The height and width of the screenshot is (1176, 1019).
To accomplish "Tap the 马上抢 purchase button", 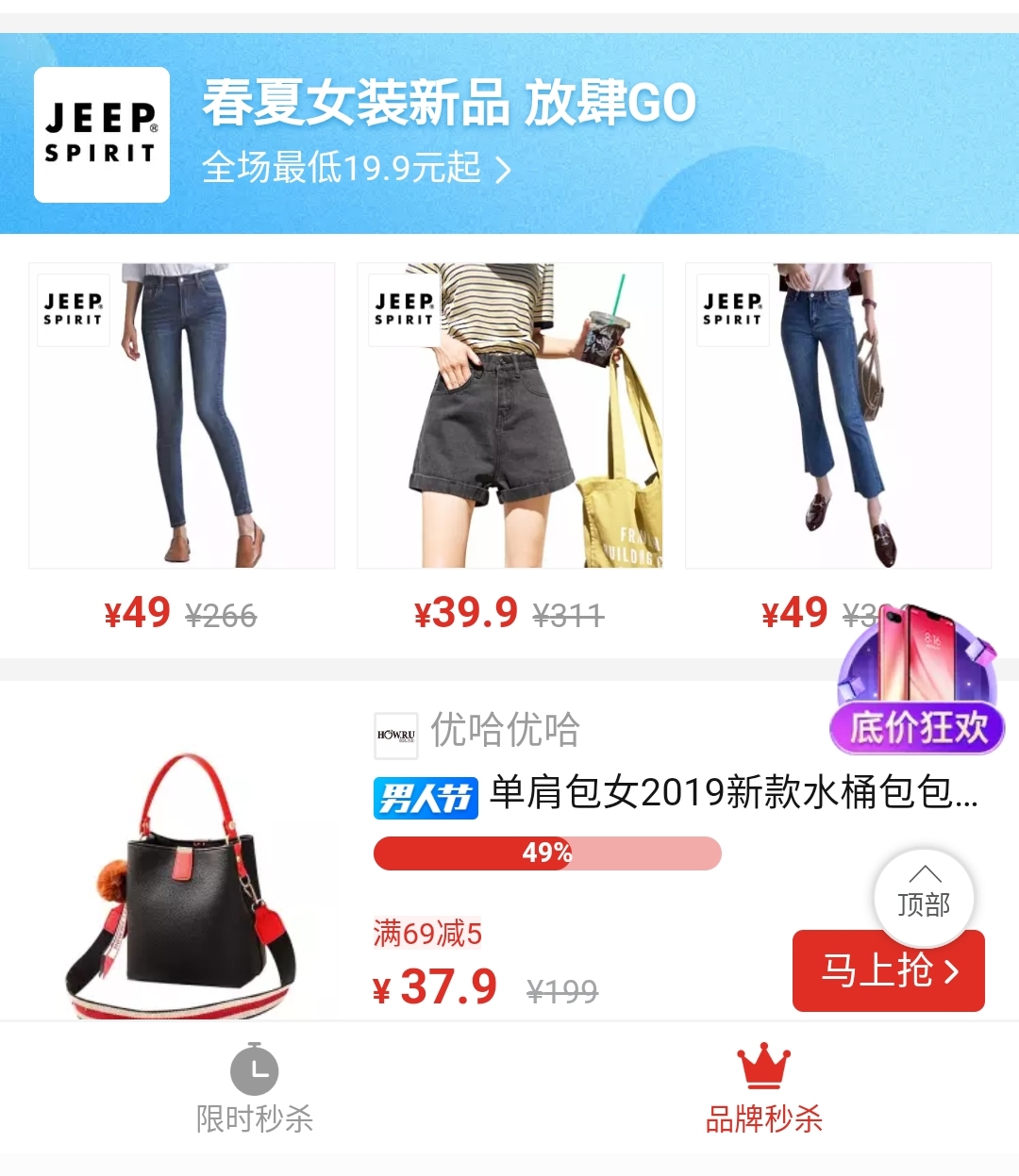I will point(887,971).
